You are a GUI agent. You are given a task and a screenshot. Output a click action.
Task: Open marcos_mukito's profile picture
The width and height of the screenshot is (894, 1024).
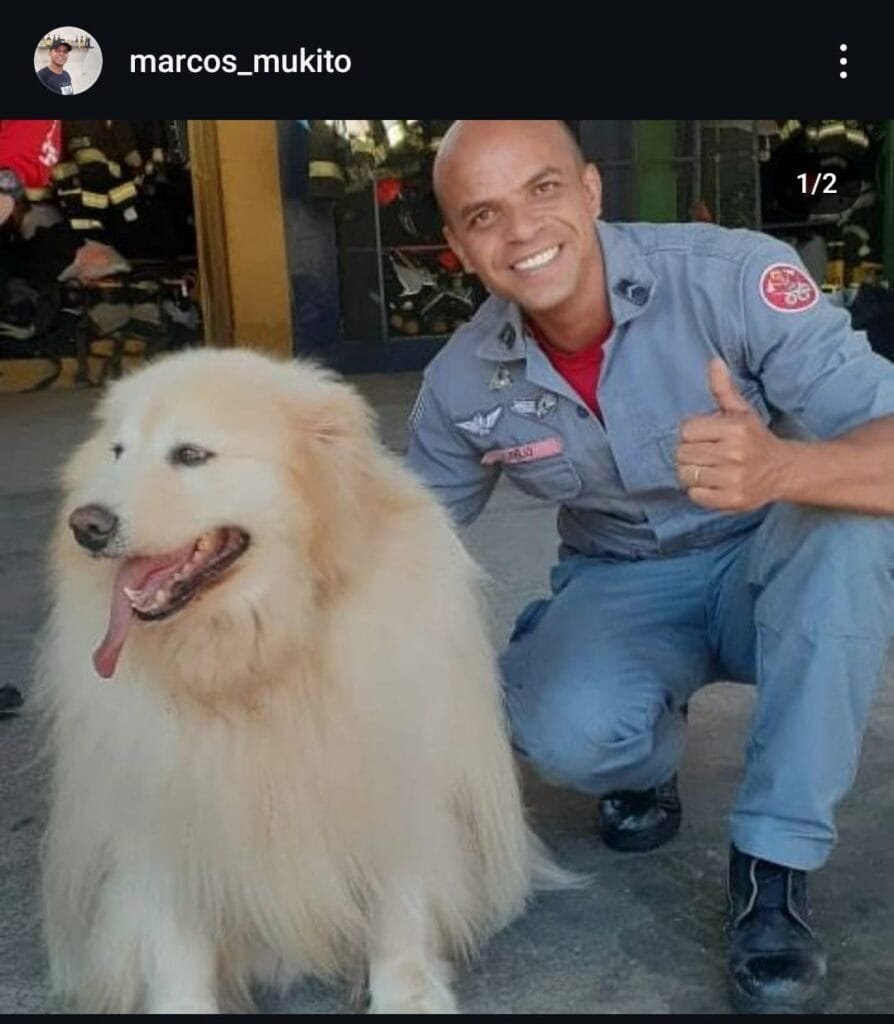[68, 61]
